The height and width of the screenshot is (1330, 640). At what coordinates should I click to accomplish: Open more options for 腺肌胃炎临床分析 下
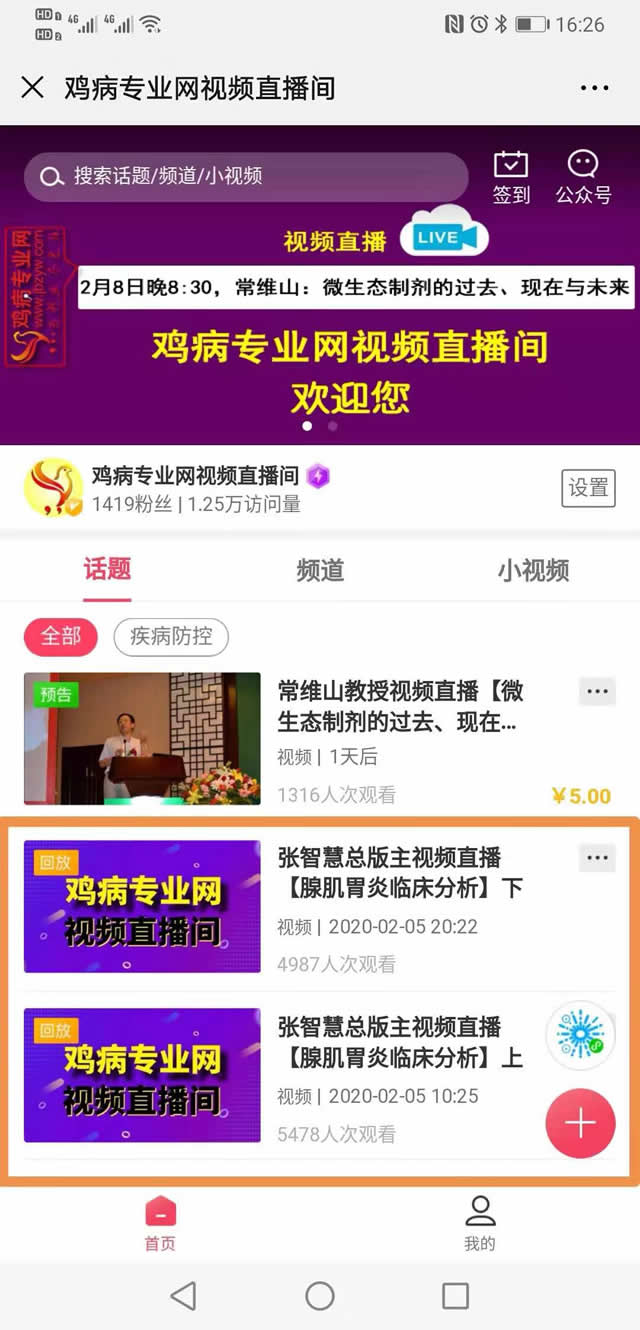click(x=597, y=858)
